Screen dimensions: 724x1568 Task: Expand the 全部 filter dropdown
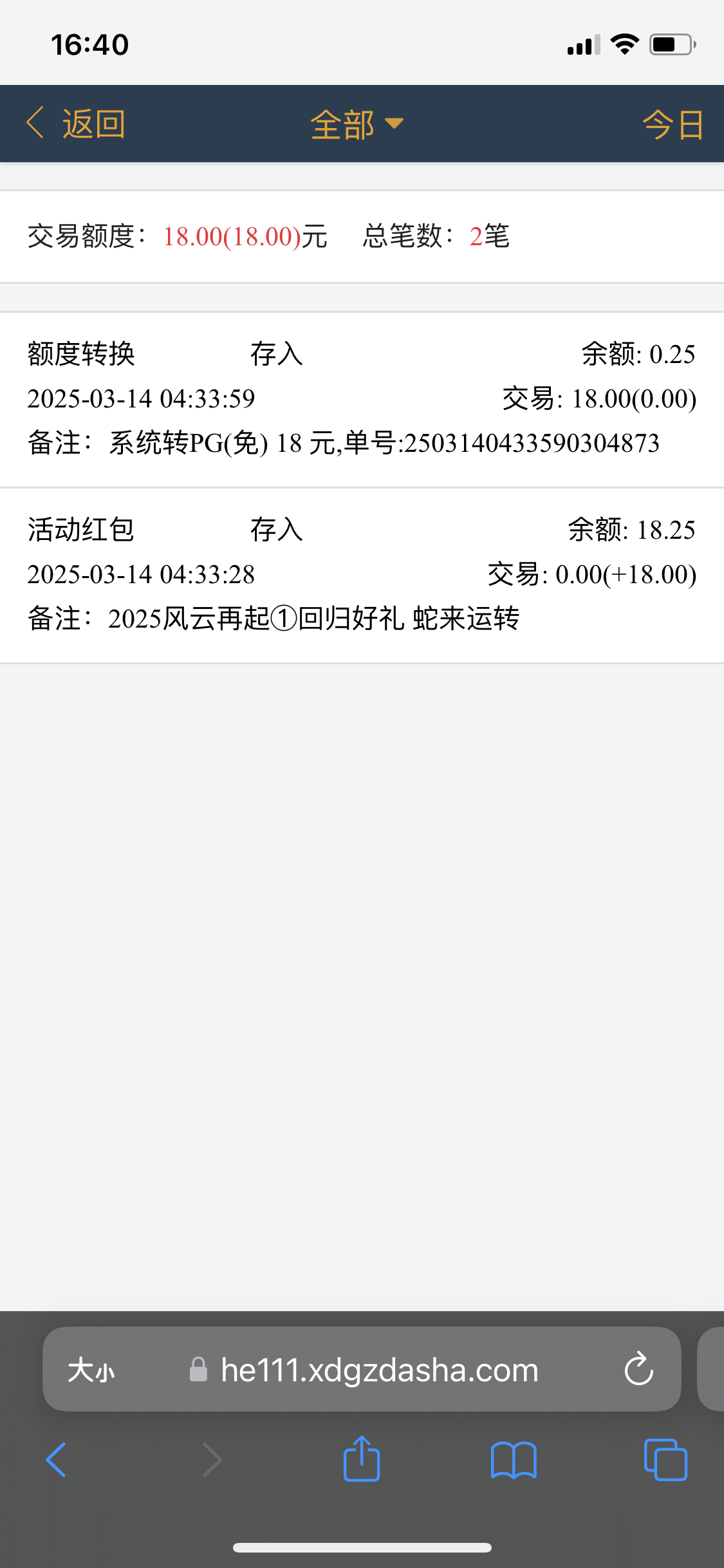coord(357,124)
